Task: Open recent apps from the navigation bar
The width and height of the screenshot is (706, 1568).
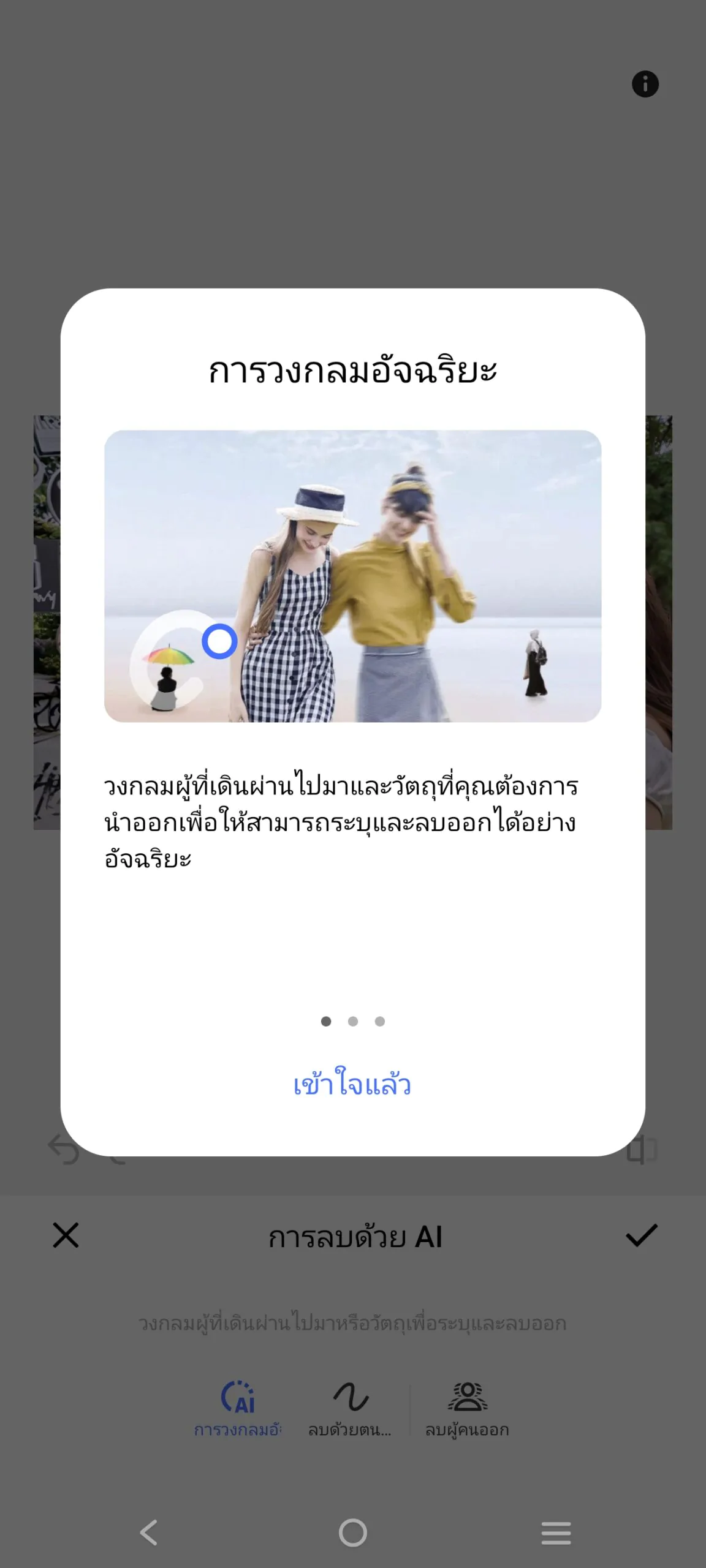Action: tap(556, 1532)
